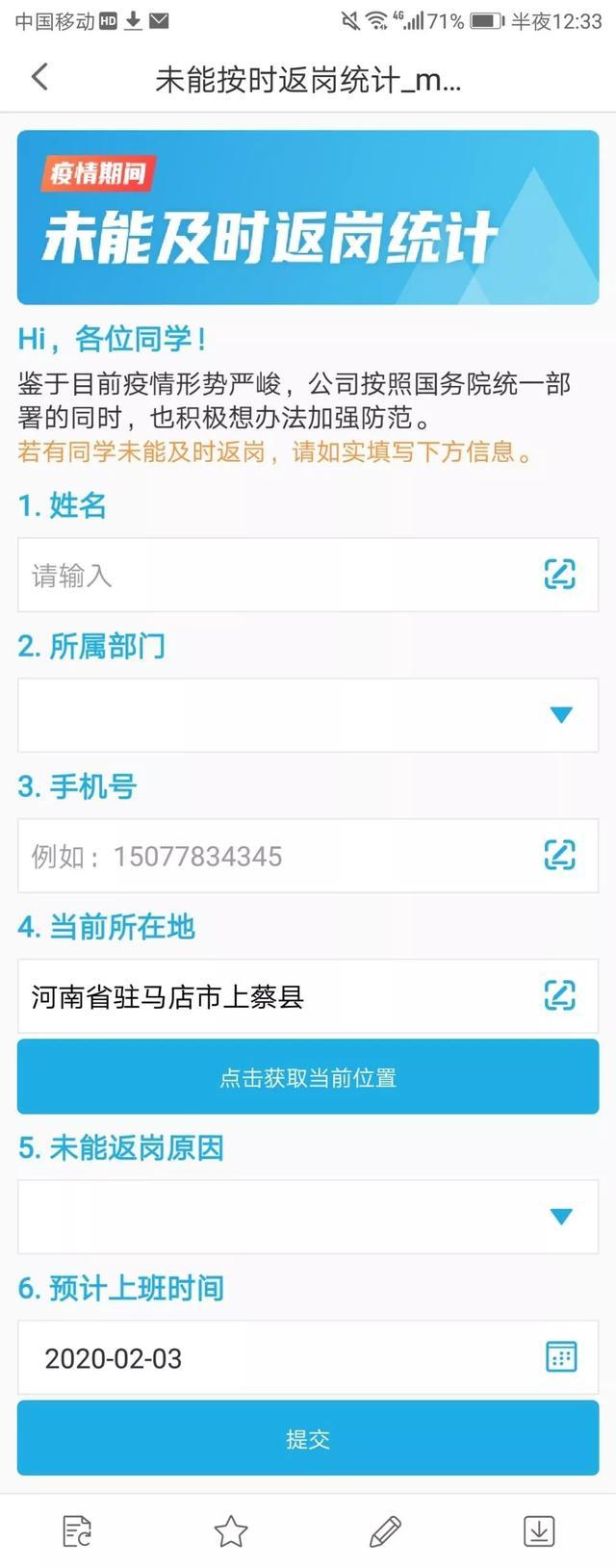Edit the 当前所在地 location field
Viewport: 616px width, 1568px height.
[x=279, y=996]
